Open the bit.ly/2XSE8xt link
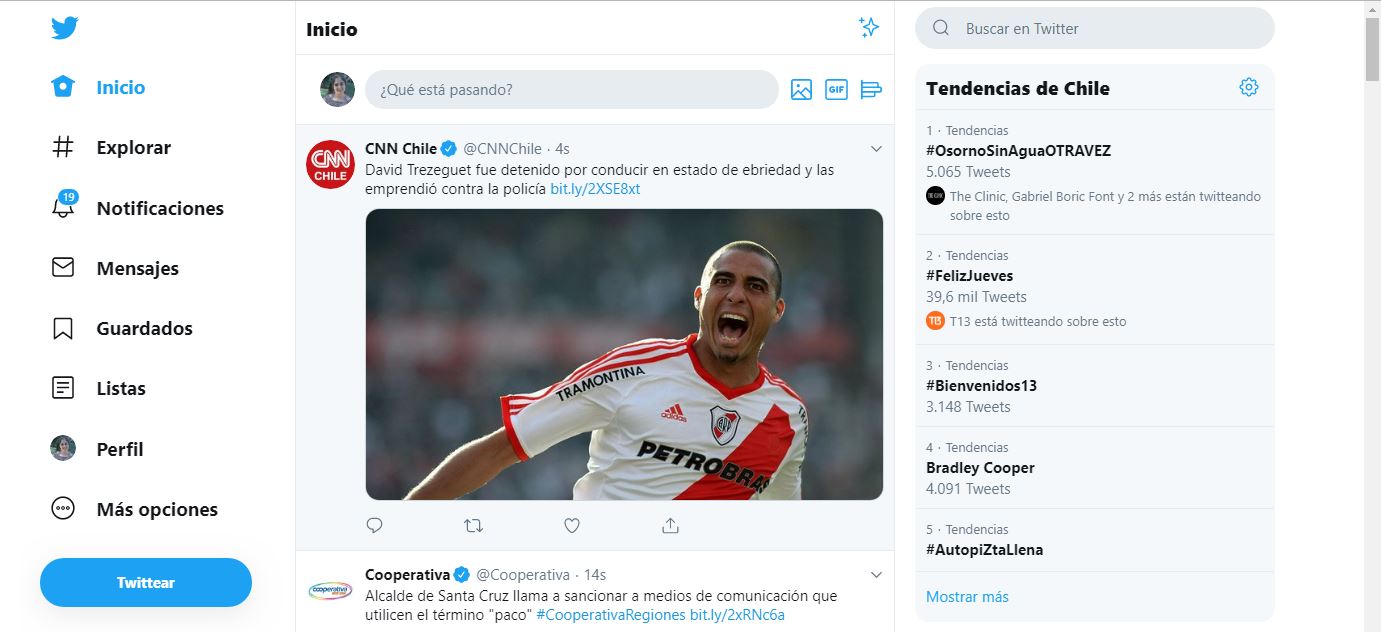The width and height of the screenshot is (1381, 632). coord(595,189)
